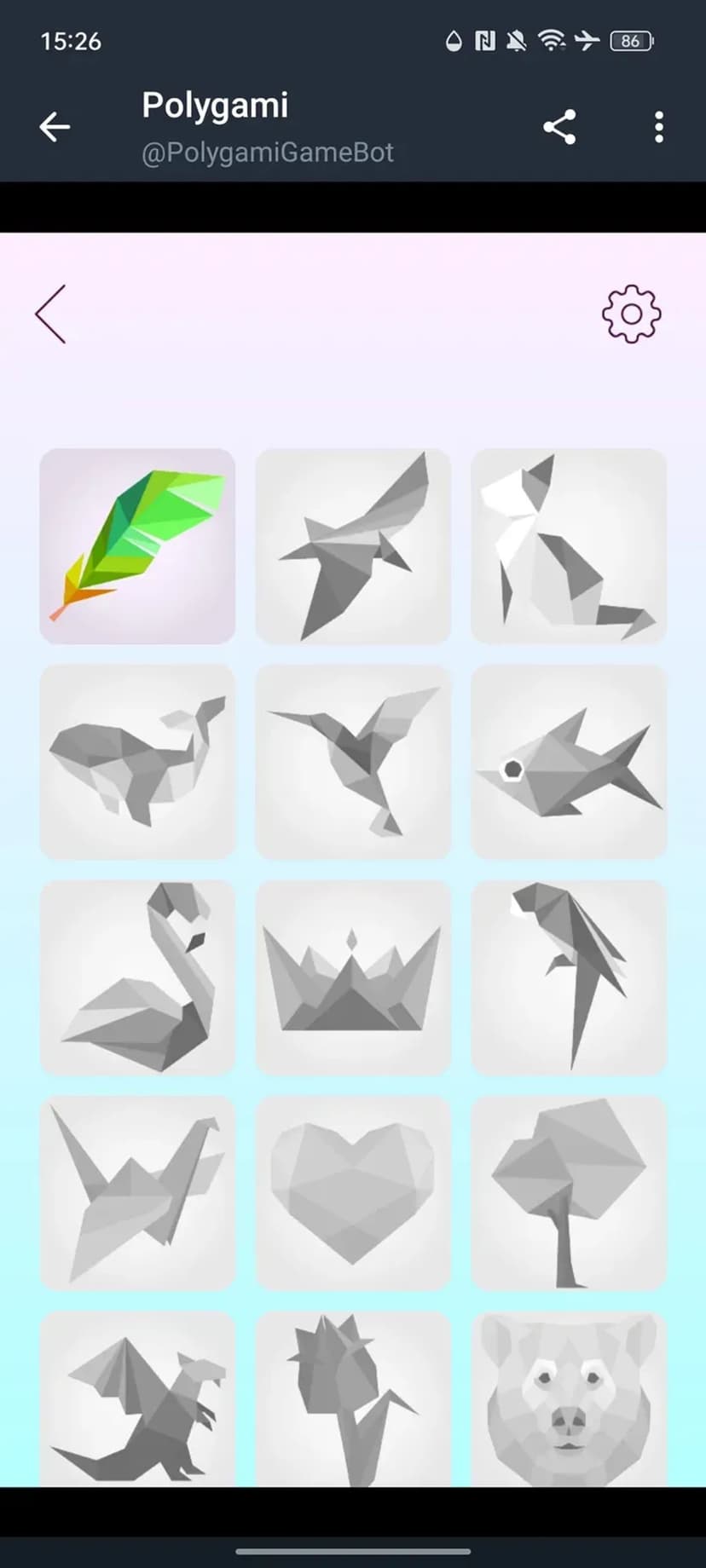Select the origami crane puzzle

[137, 1193]
